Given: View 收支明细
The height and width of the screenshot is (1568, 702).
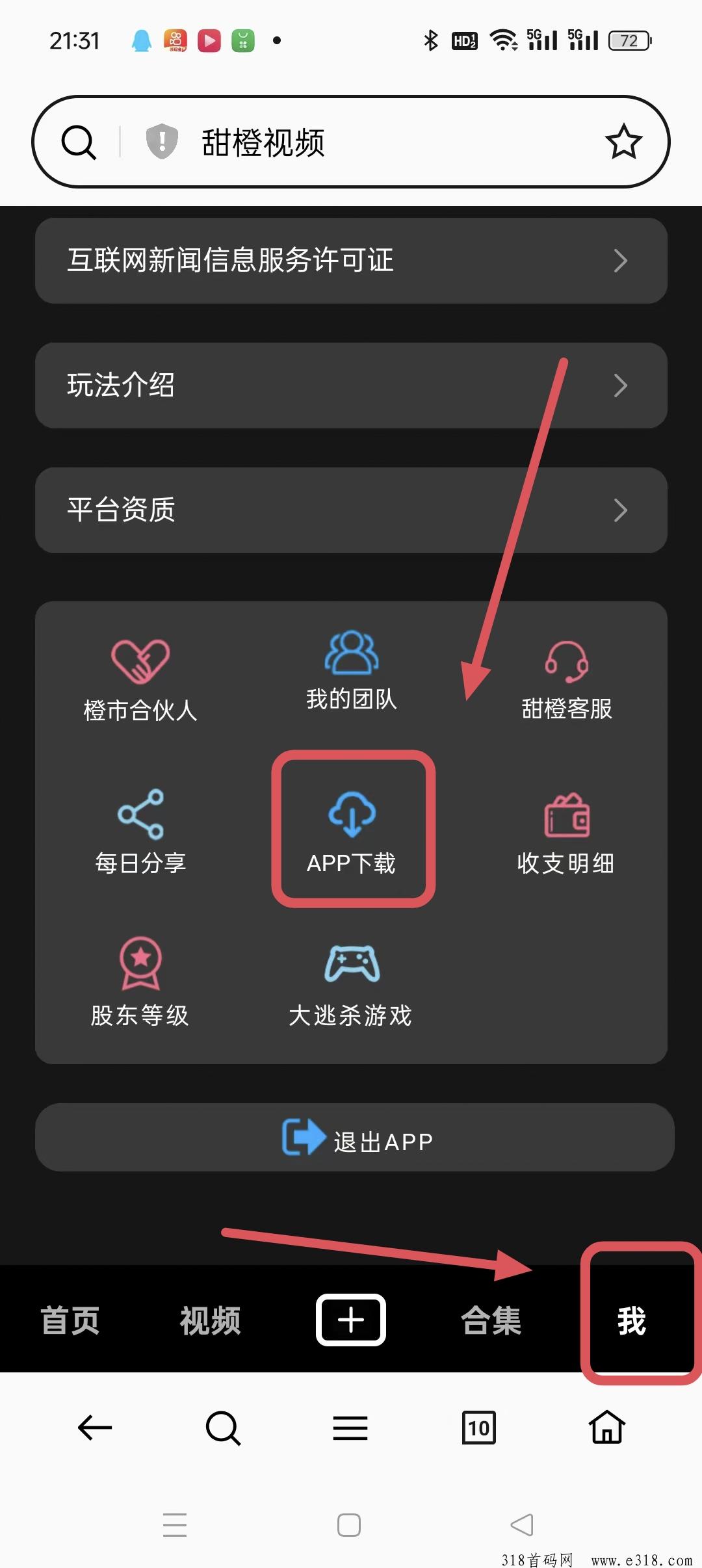Looking at the screenshot, I should point(565,833).
